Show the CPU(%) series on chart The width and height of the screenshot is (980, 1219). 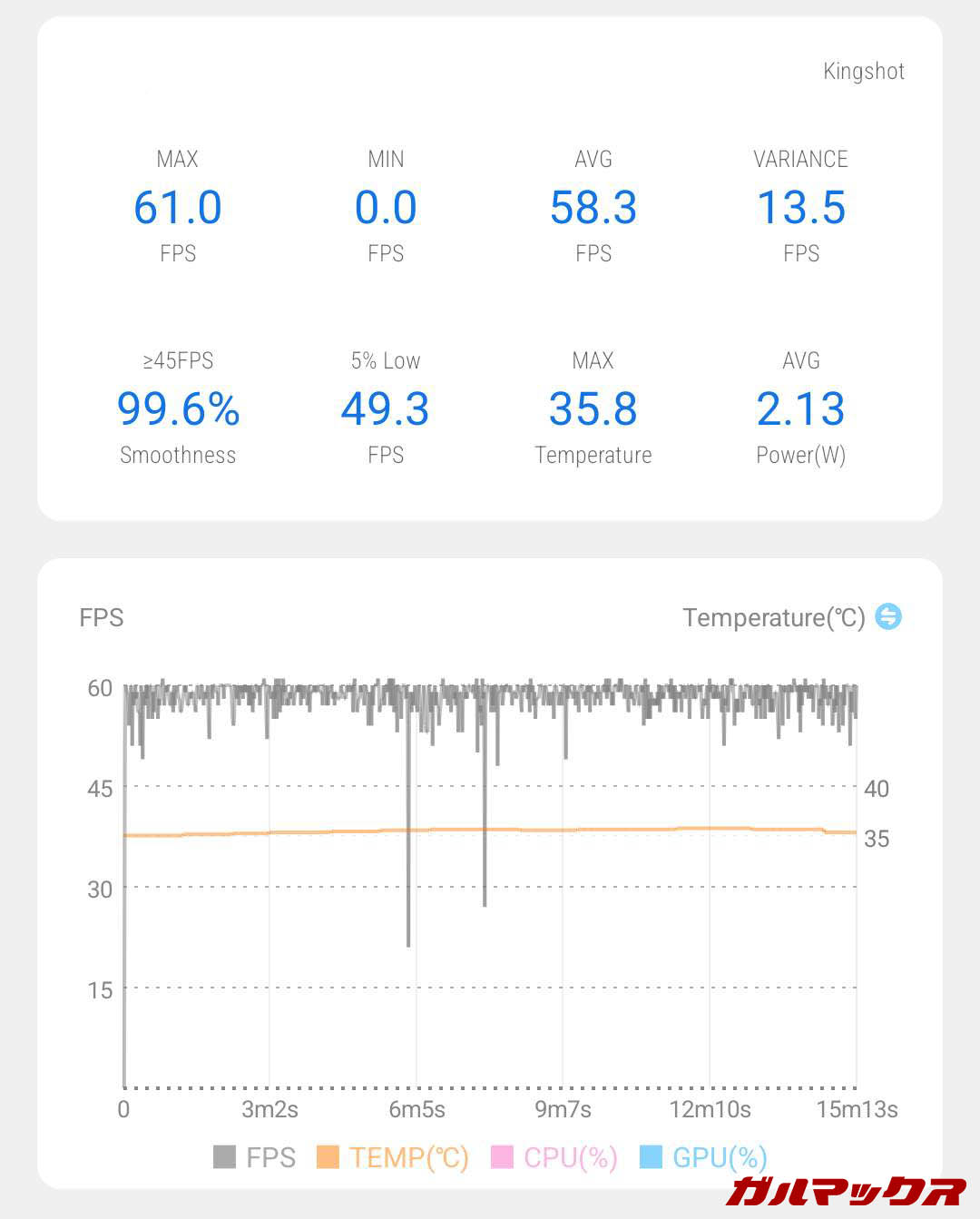point(554,1157)
